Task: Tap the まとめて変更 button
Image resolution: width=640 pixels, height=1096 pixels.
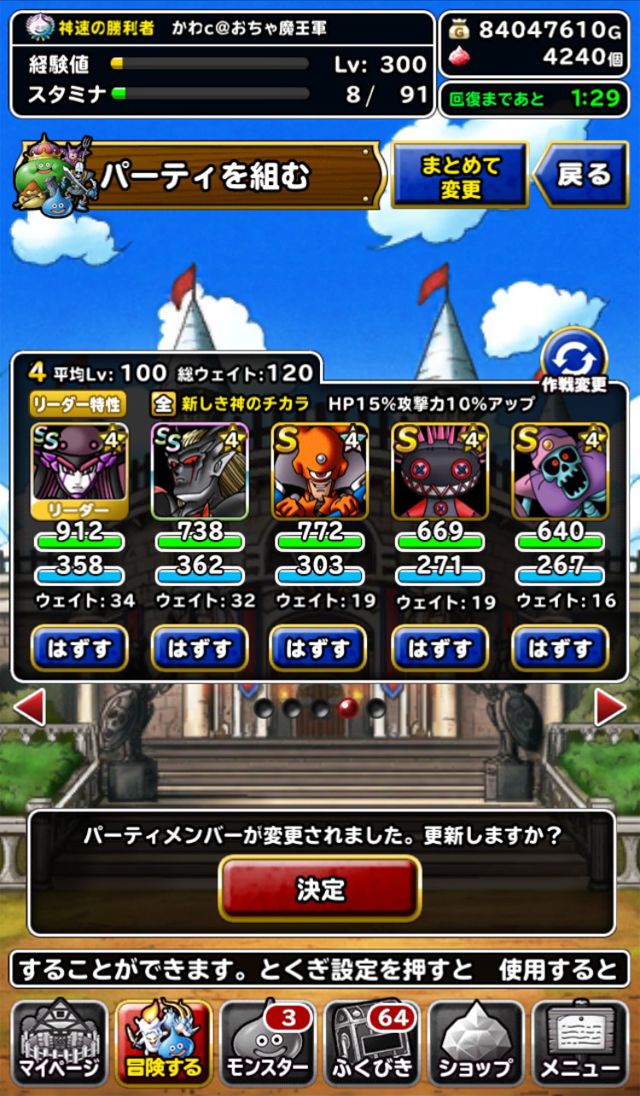Action: [x=460, y=175]
